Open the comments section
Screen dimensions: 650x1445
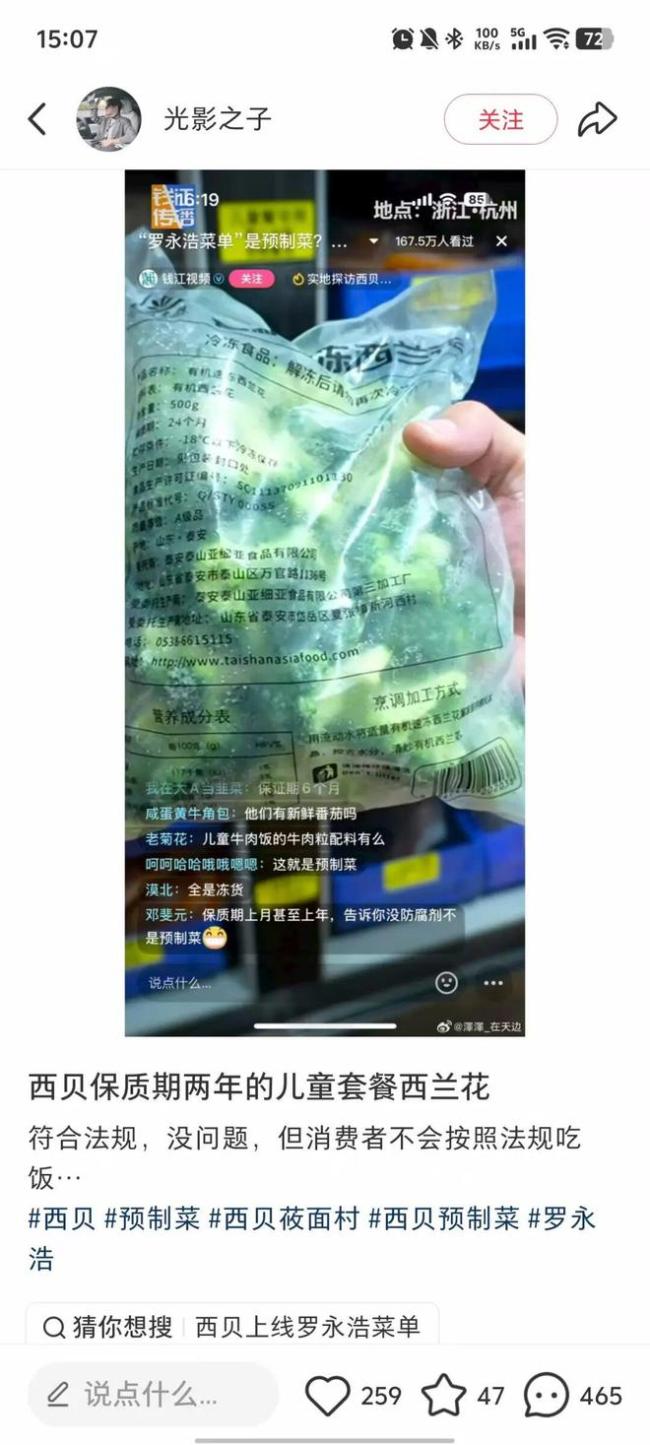pyautogui.click(x=546, y=1395)
